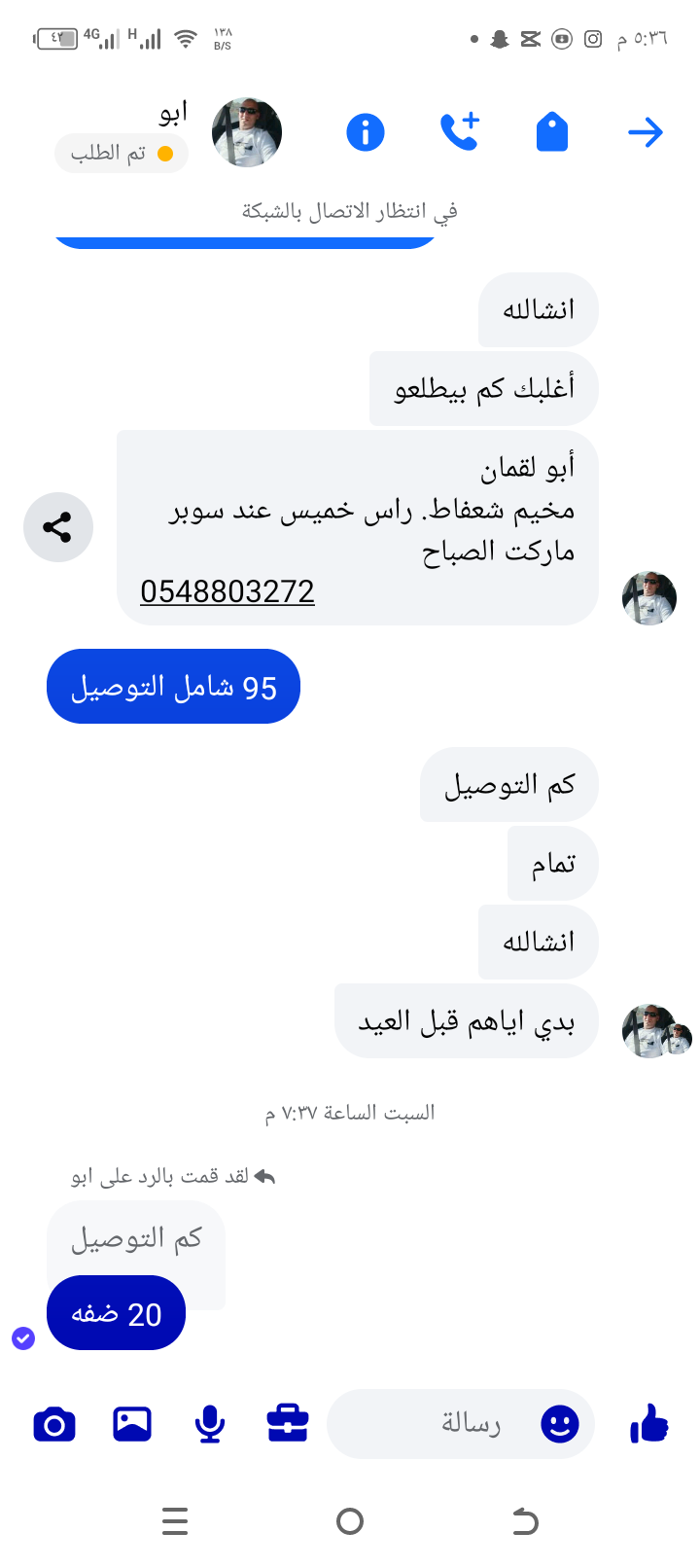700x1568 pixels.
Task: Go back using the top arrow
Action: pyautogui.click(x=645, y=132)
